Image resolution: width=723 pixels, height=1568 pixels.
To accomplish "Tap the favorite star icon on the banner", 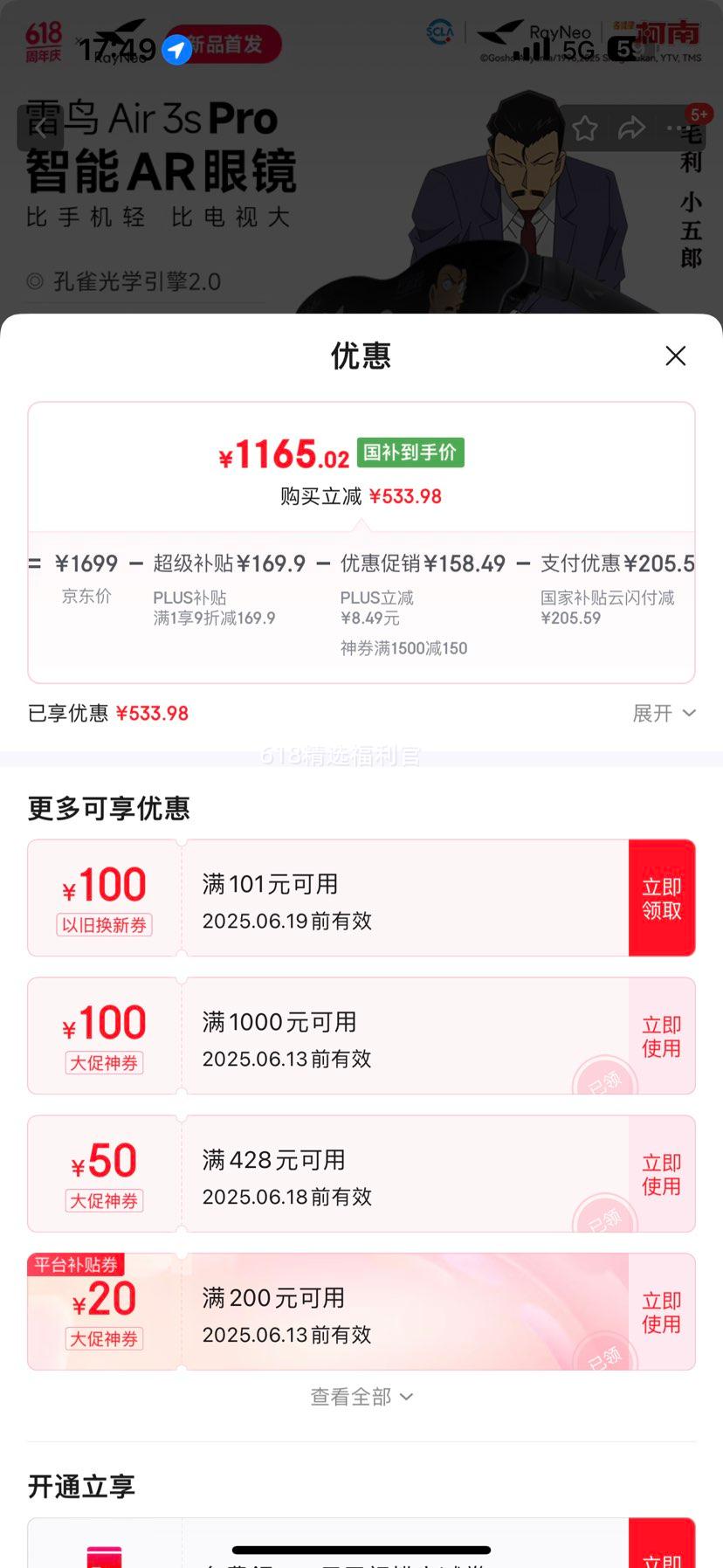I will point(584,128).
